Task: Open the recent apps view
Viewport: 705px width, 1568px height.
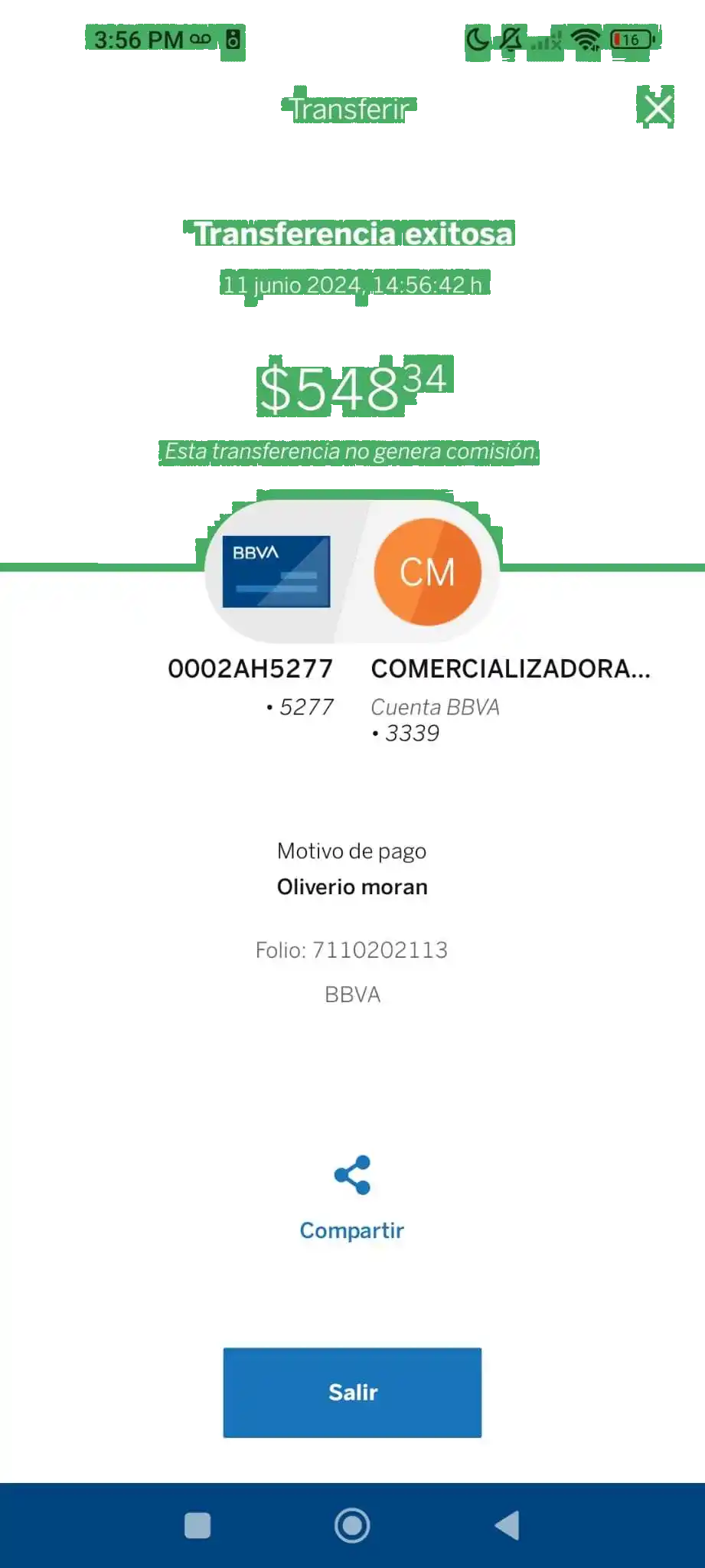Action: (197, 1525)
